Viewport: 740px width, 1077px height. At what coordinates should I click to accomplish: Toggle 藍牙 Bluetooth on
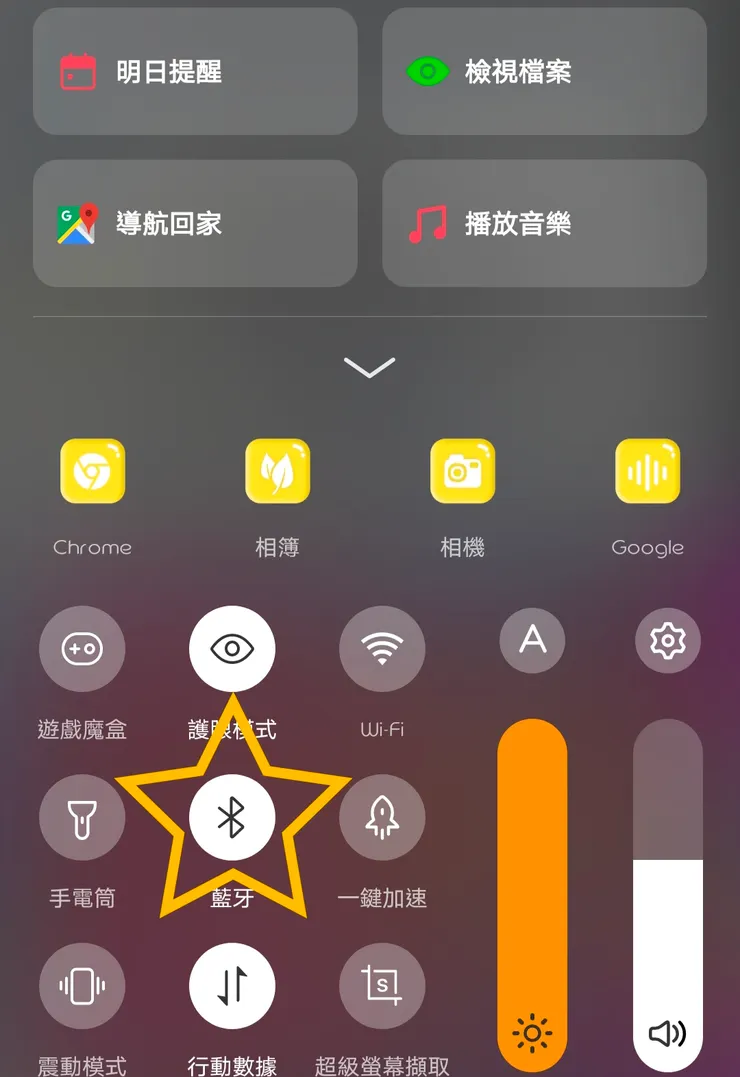point(232,817)
